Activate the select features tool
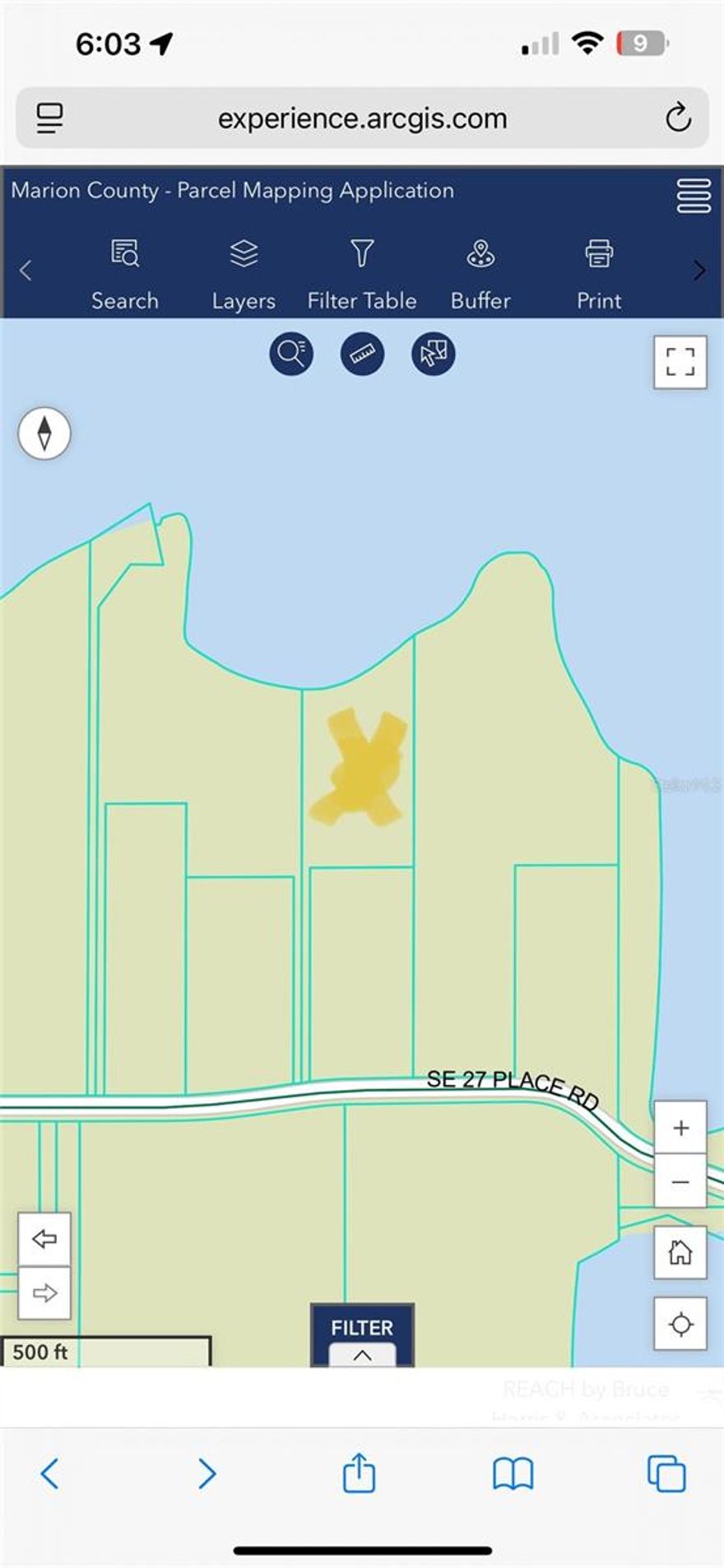This screenshot has width=724, height=1568. pos(433,354)
